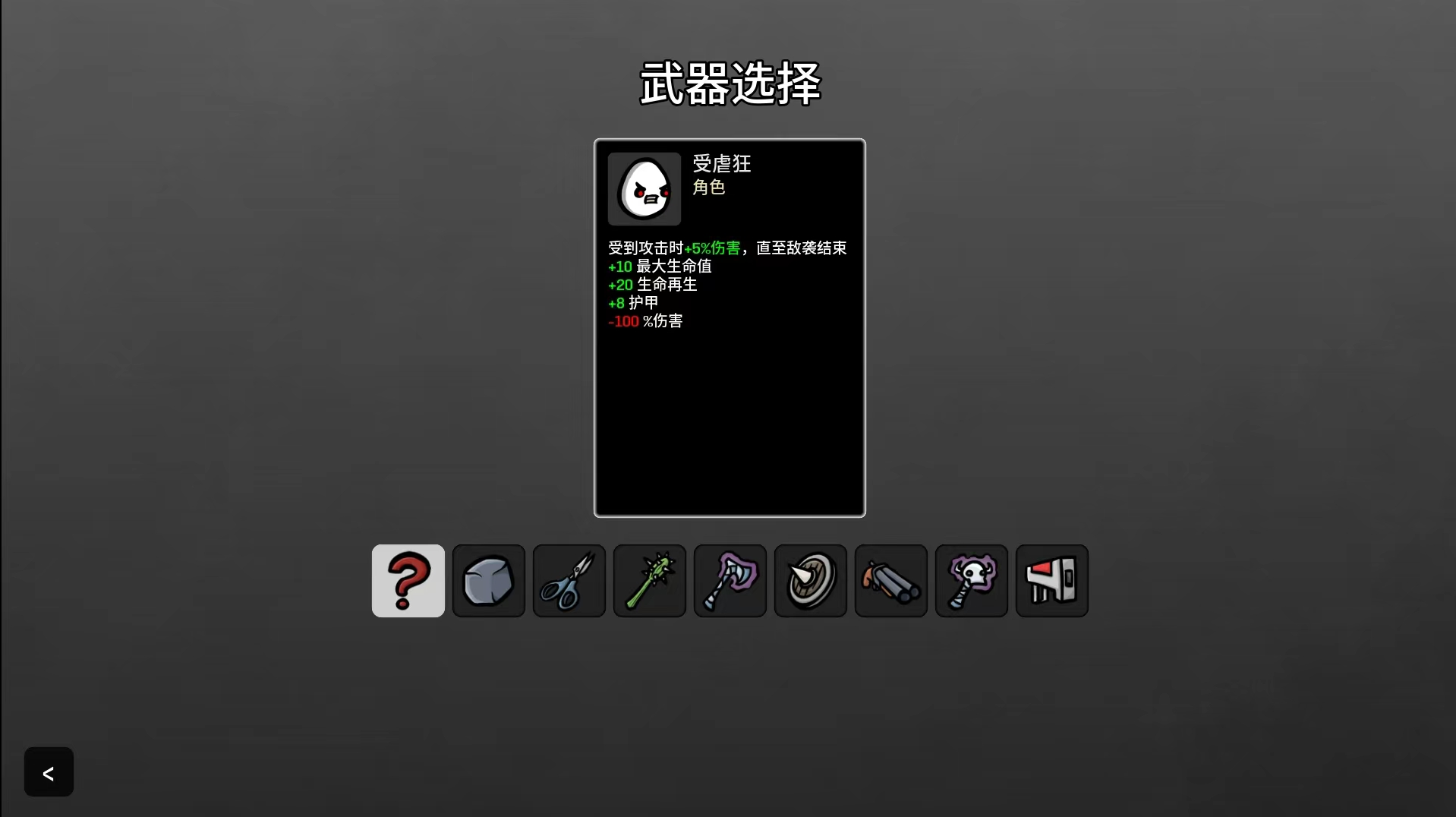
Task: Pick the scissors weapon
Action: [x=569, y=581]
